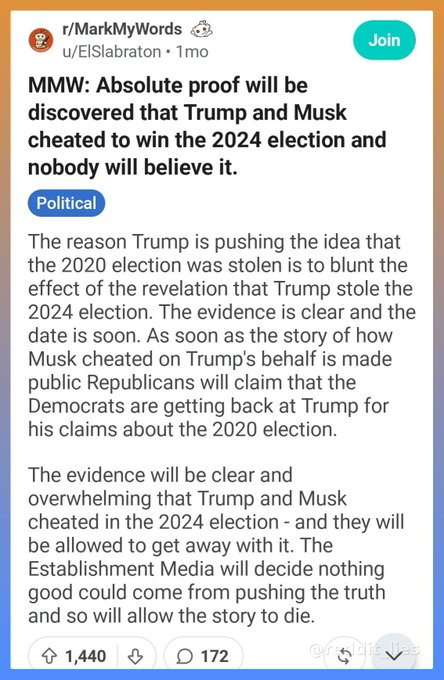Tap the floating down-chevron button
This screenshot has width=444, height=680.
(x=395, y=655)
